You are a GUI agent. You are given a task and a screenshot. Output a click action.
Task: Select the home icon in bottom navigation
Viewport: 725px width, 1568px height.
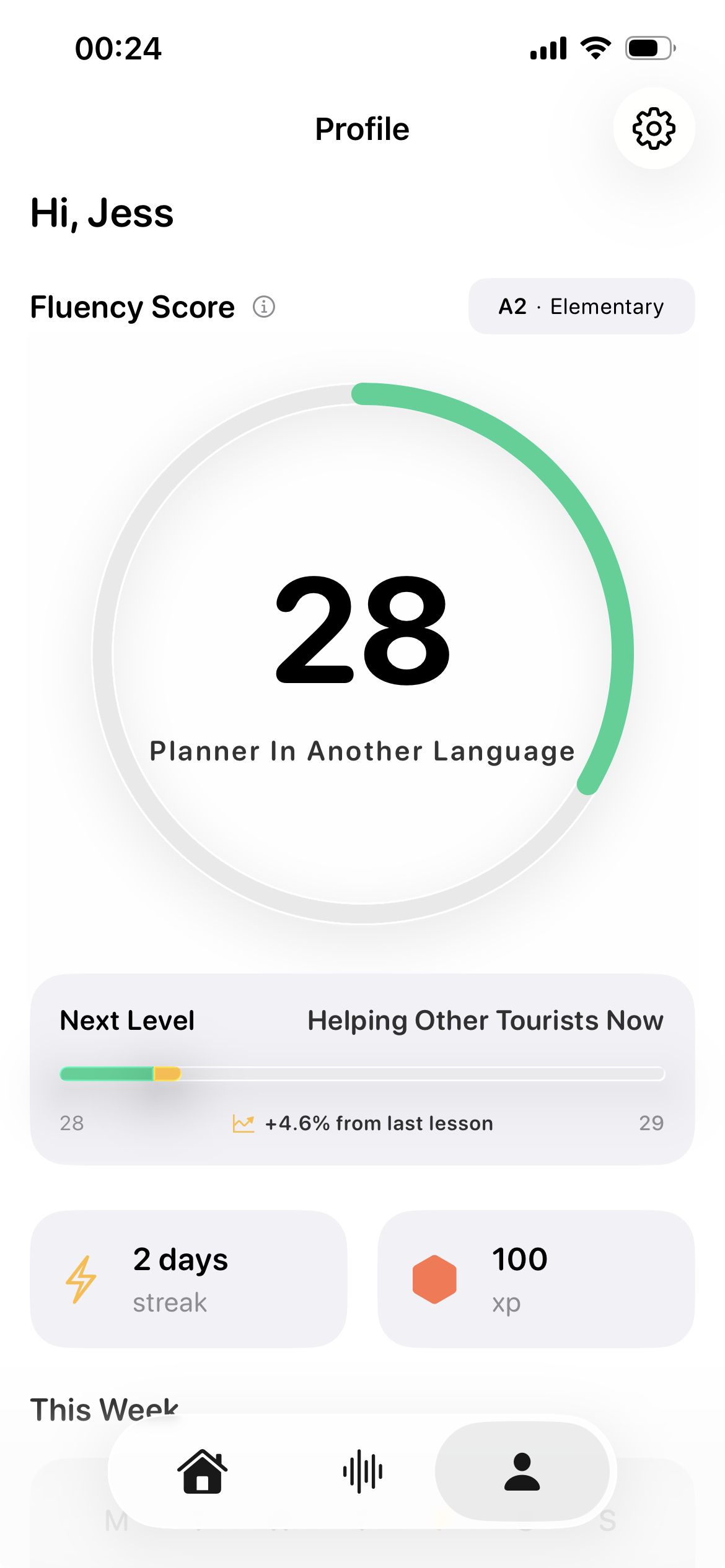[203, 1472]
